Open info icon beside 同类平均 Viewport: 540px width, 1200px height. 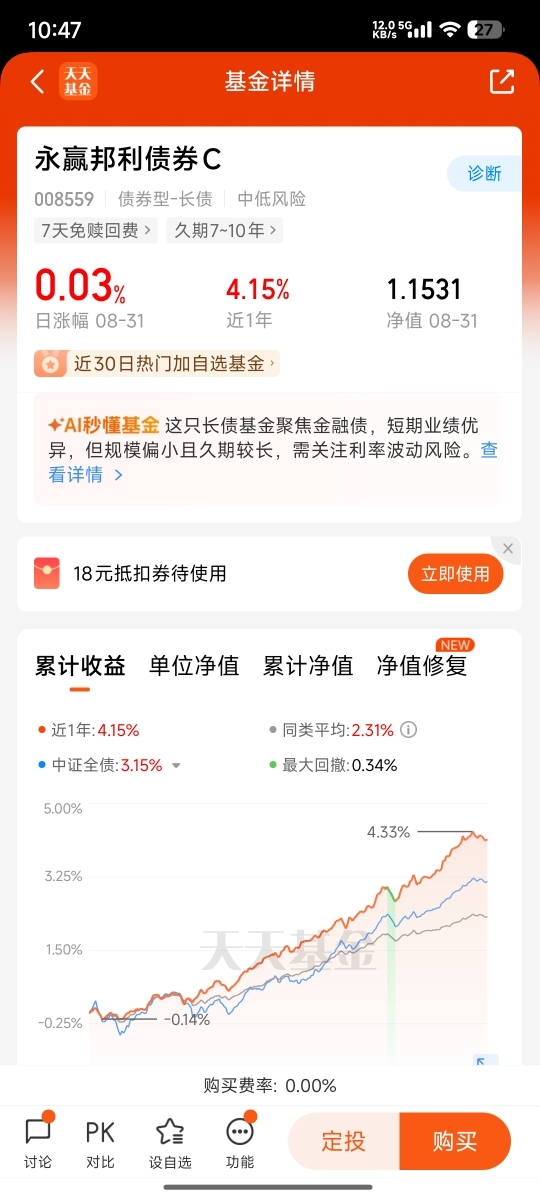(408, 730)
